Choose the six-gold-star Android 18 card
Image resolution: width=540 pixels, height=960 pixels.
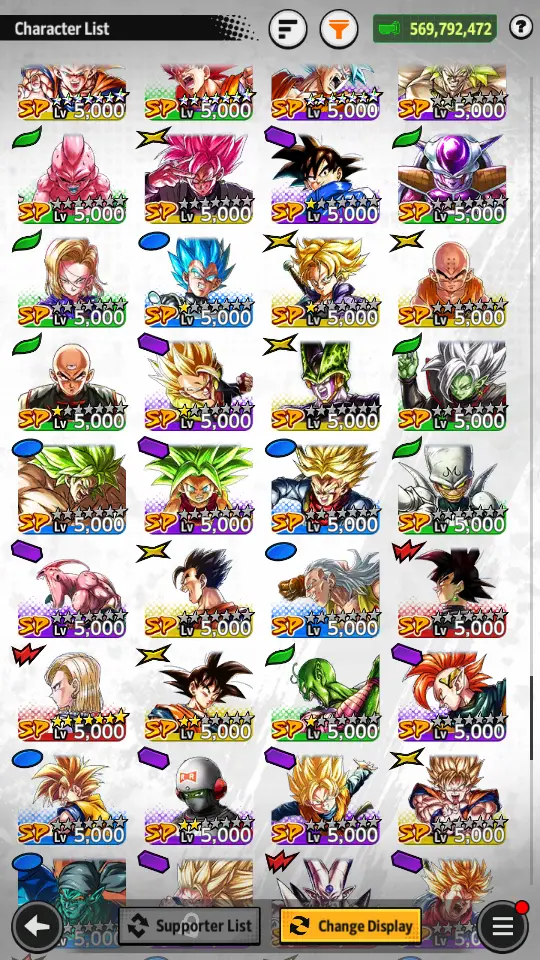click(72, 695)
